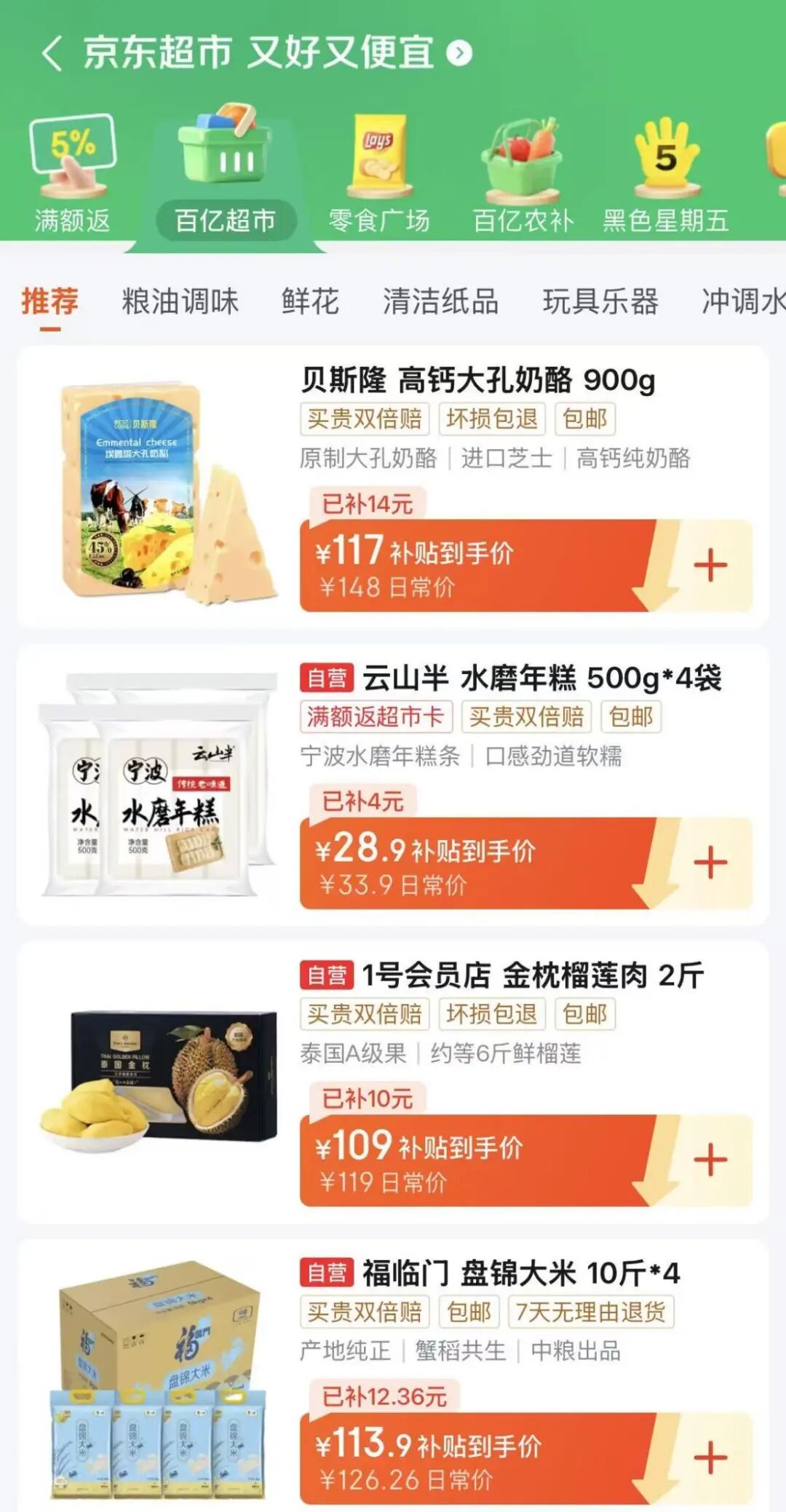786x1512 pixels.
Task: Switch to 粮油调味 category
Action: coord(180,301)
